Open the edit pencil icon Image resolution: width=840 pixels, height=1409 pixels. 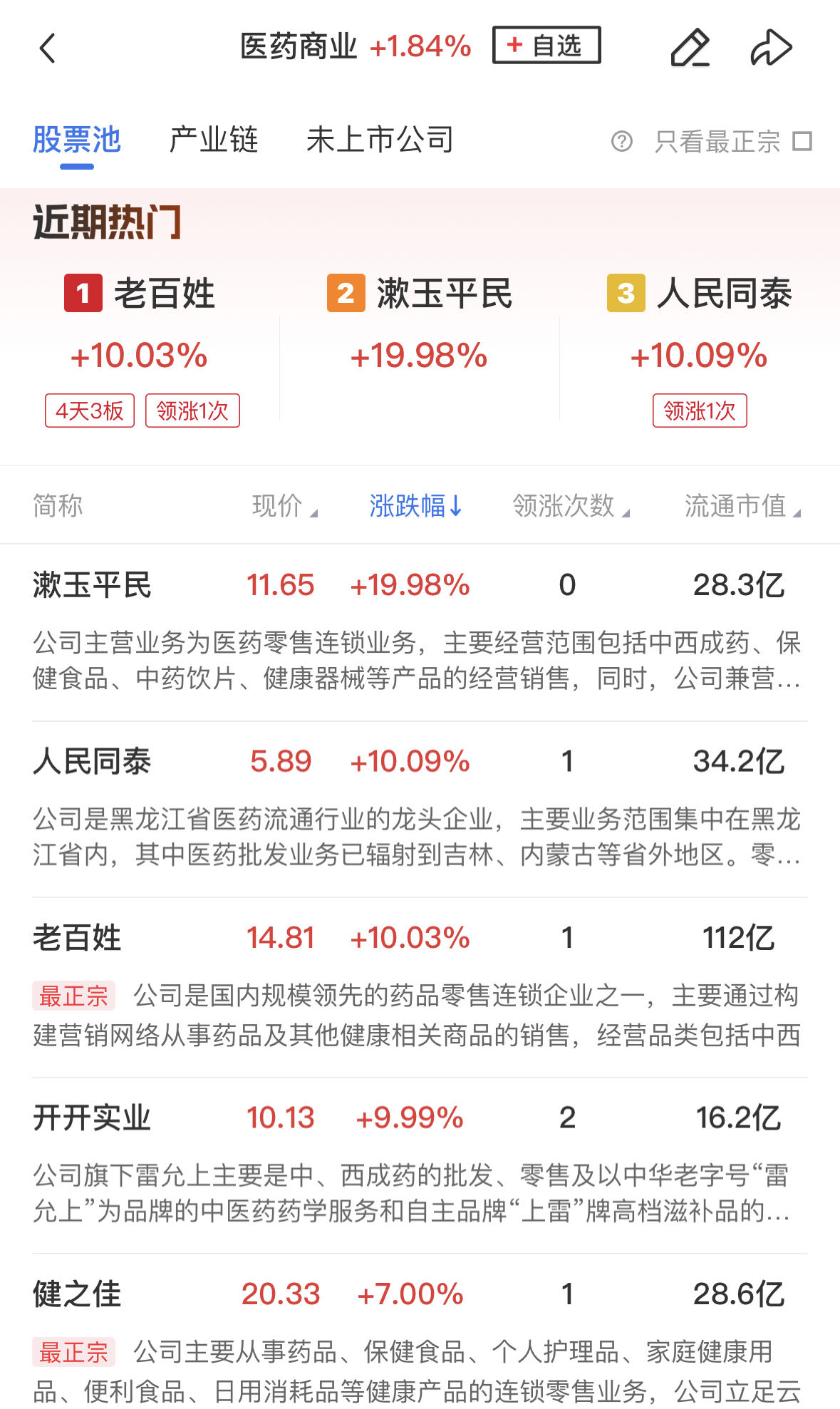point(690,48)
